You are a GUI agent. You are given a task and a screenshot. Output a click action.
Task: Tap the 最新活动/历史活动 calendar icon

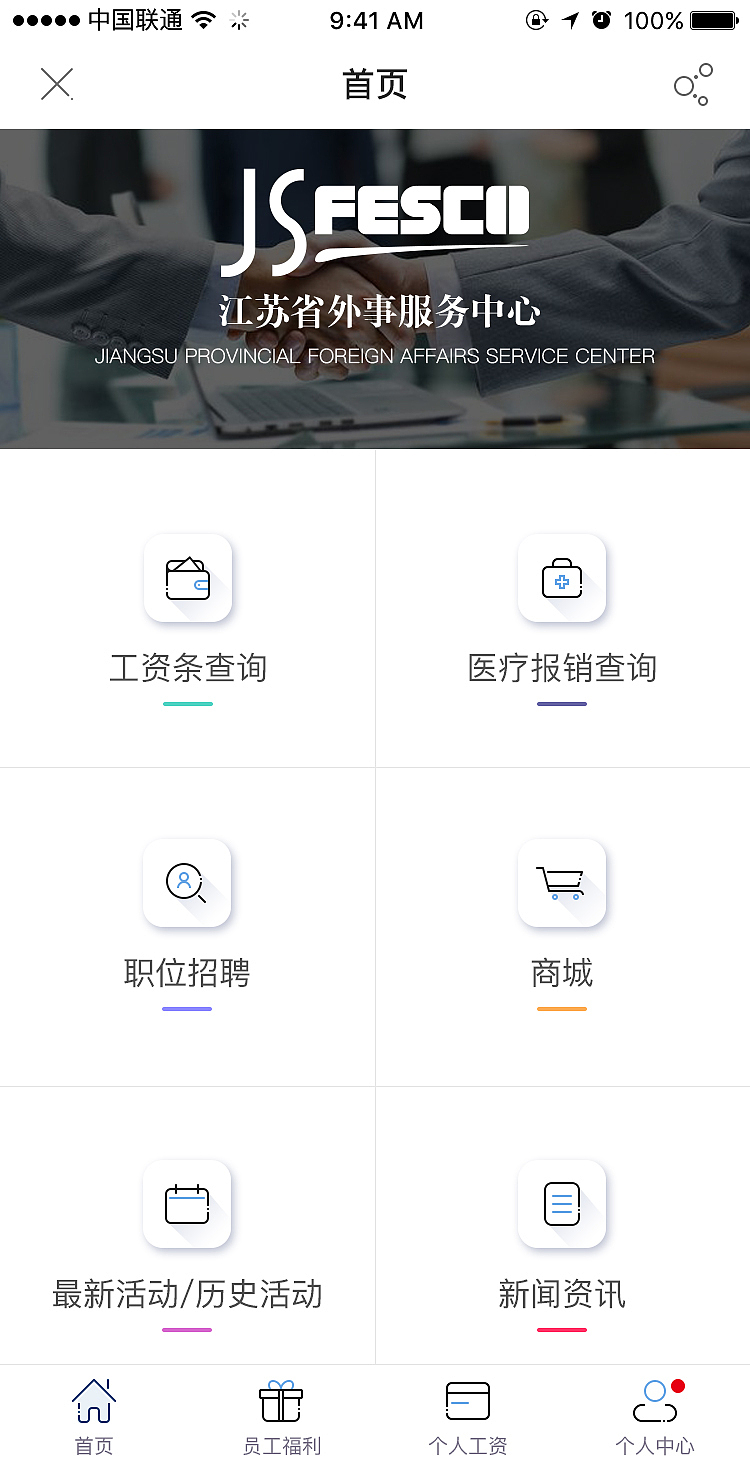tap(187, 1204)
